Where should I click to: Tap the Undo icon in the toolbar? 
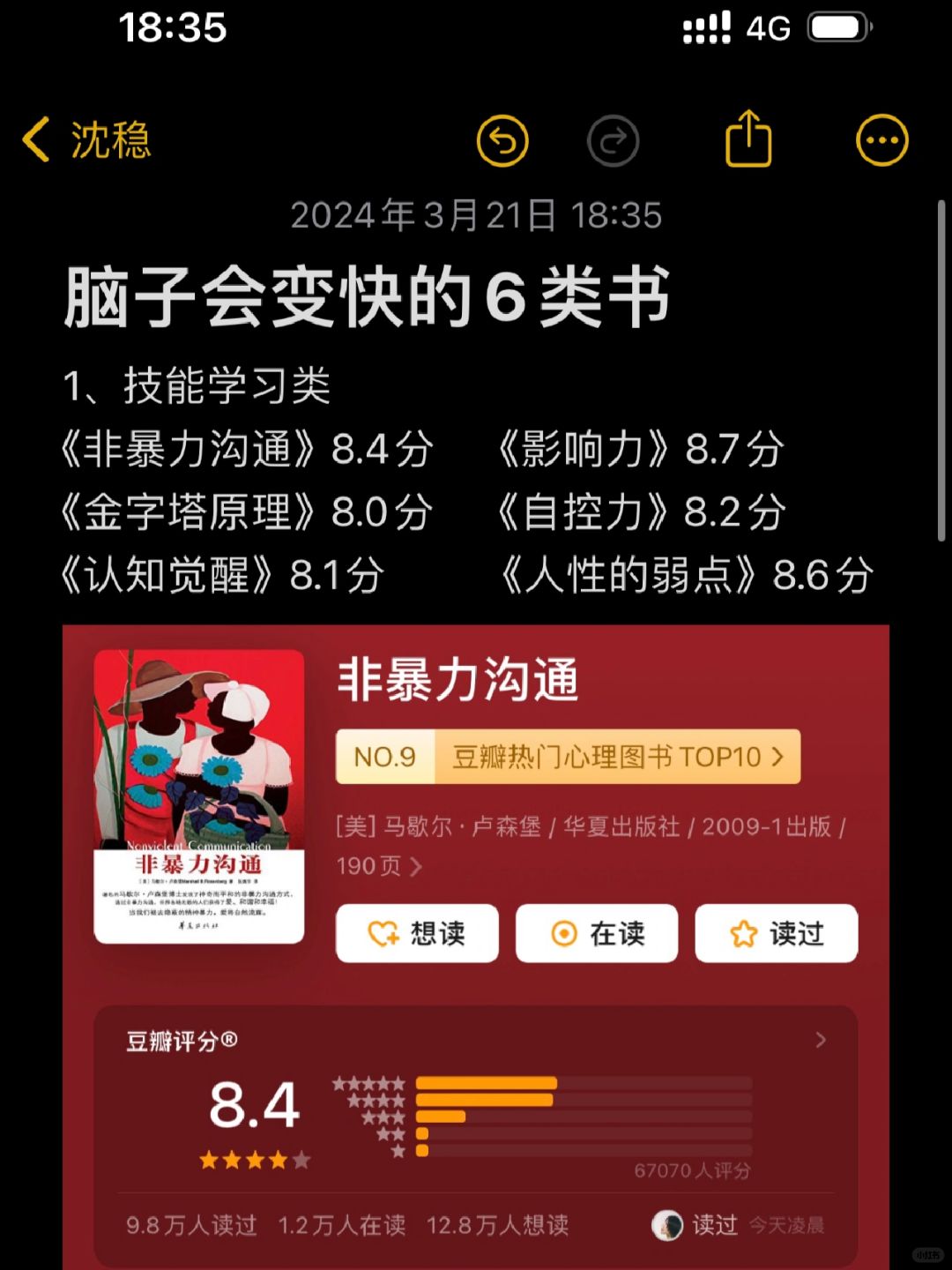503,140
